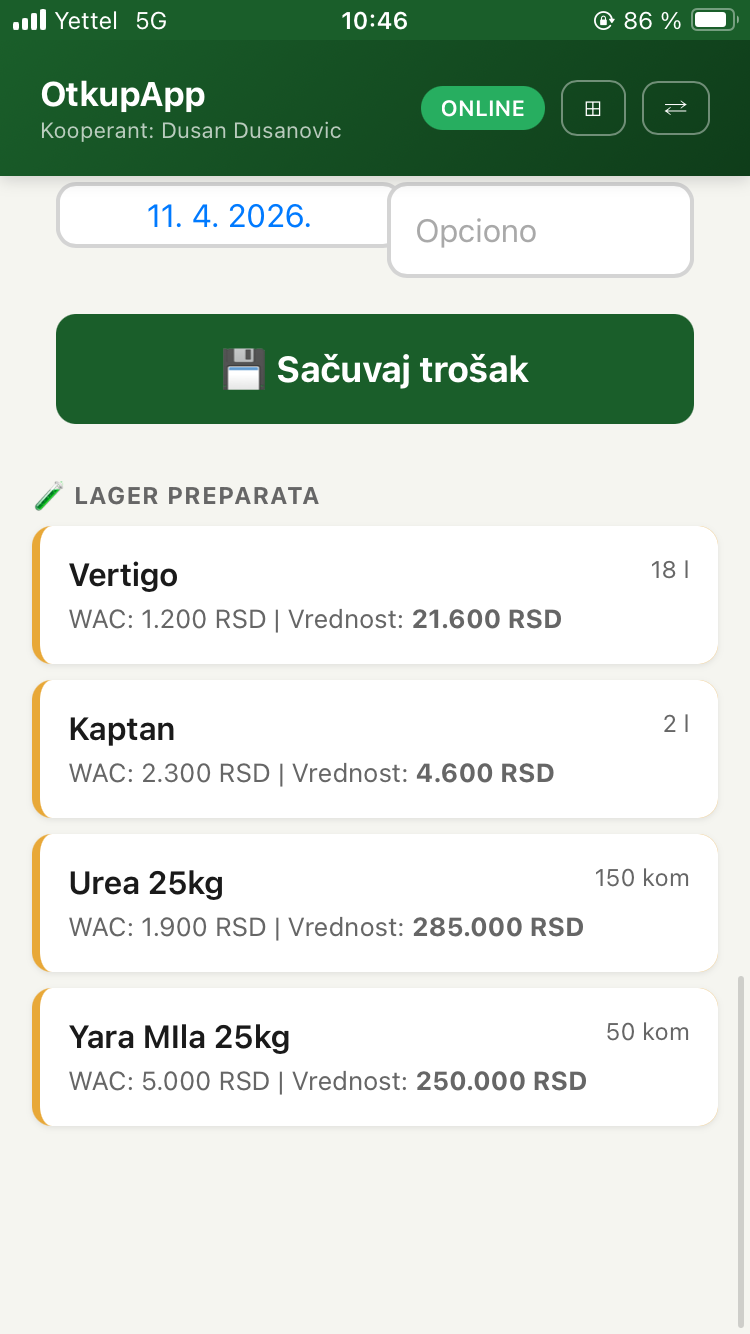750x1334 pixels.
Task: Tap the sync arrows icon in header
Action: [x=675, y=108]
